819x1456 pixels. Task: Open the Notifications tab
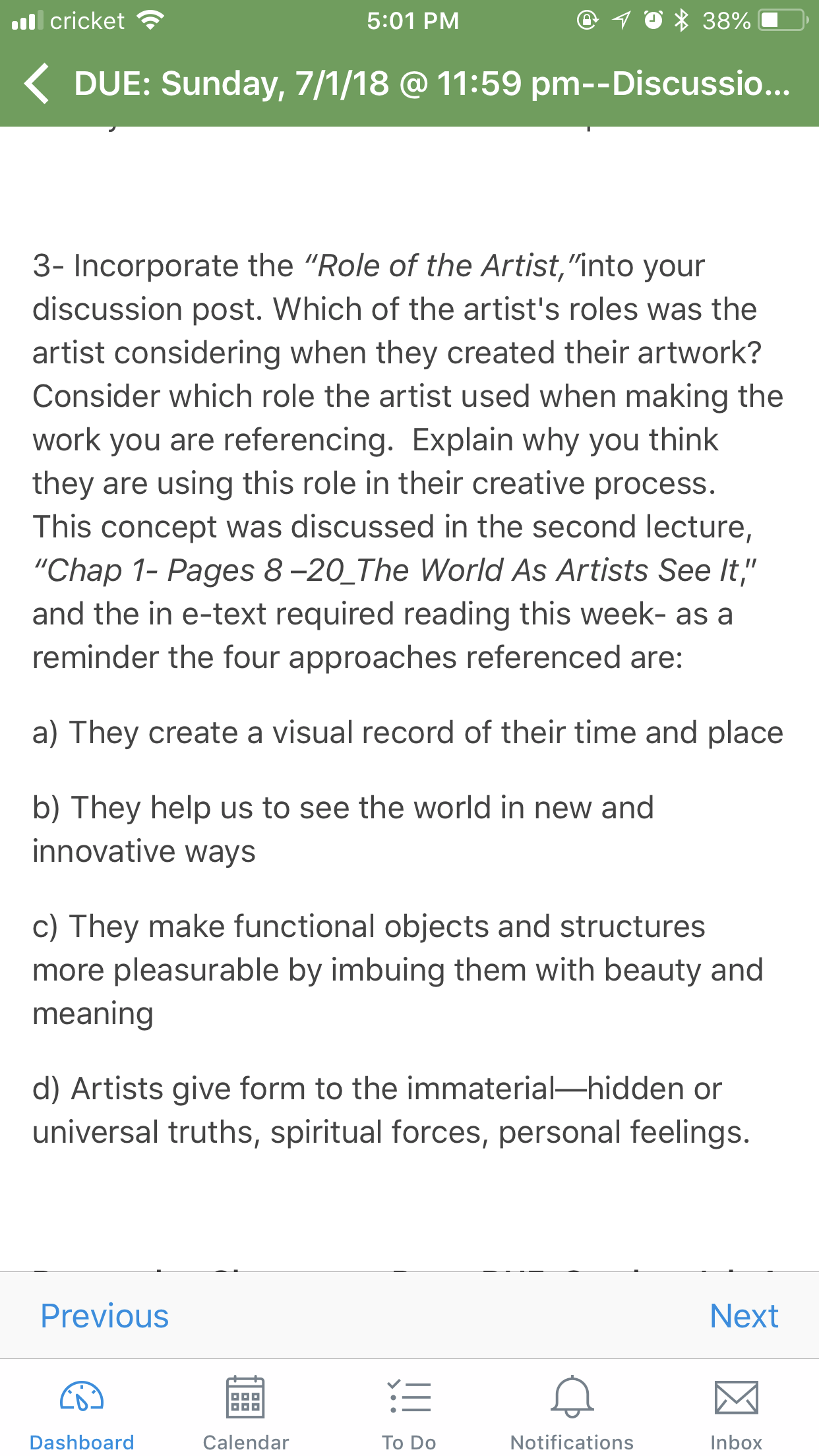tap(572, 1412)
